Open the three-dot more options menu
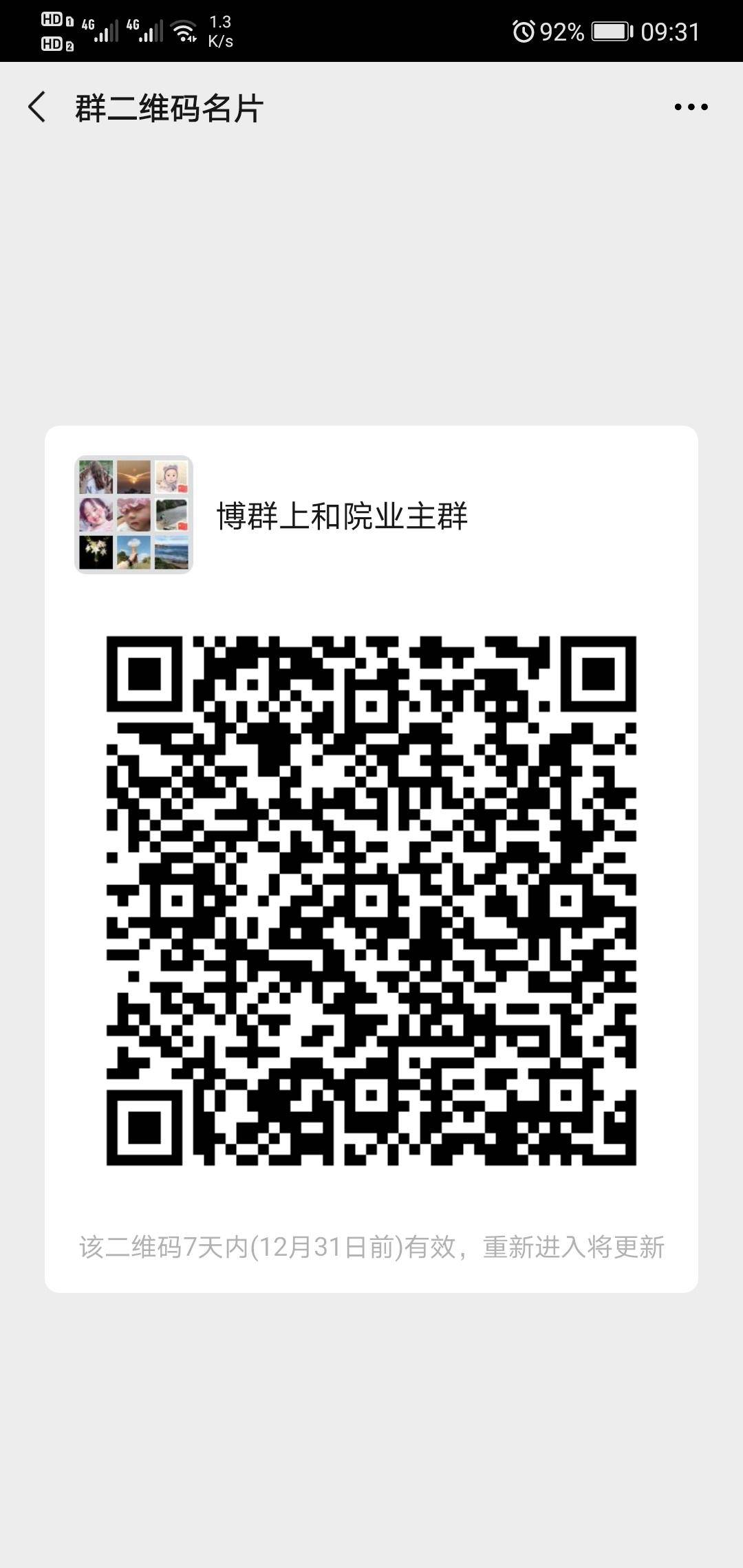Screen dimensions: 743x1568 (691, 107)
